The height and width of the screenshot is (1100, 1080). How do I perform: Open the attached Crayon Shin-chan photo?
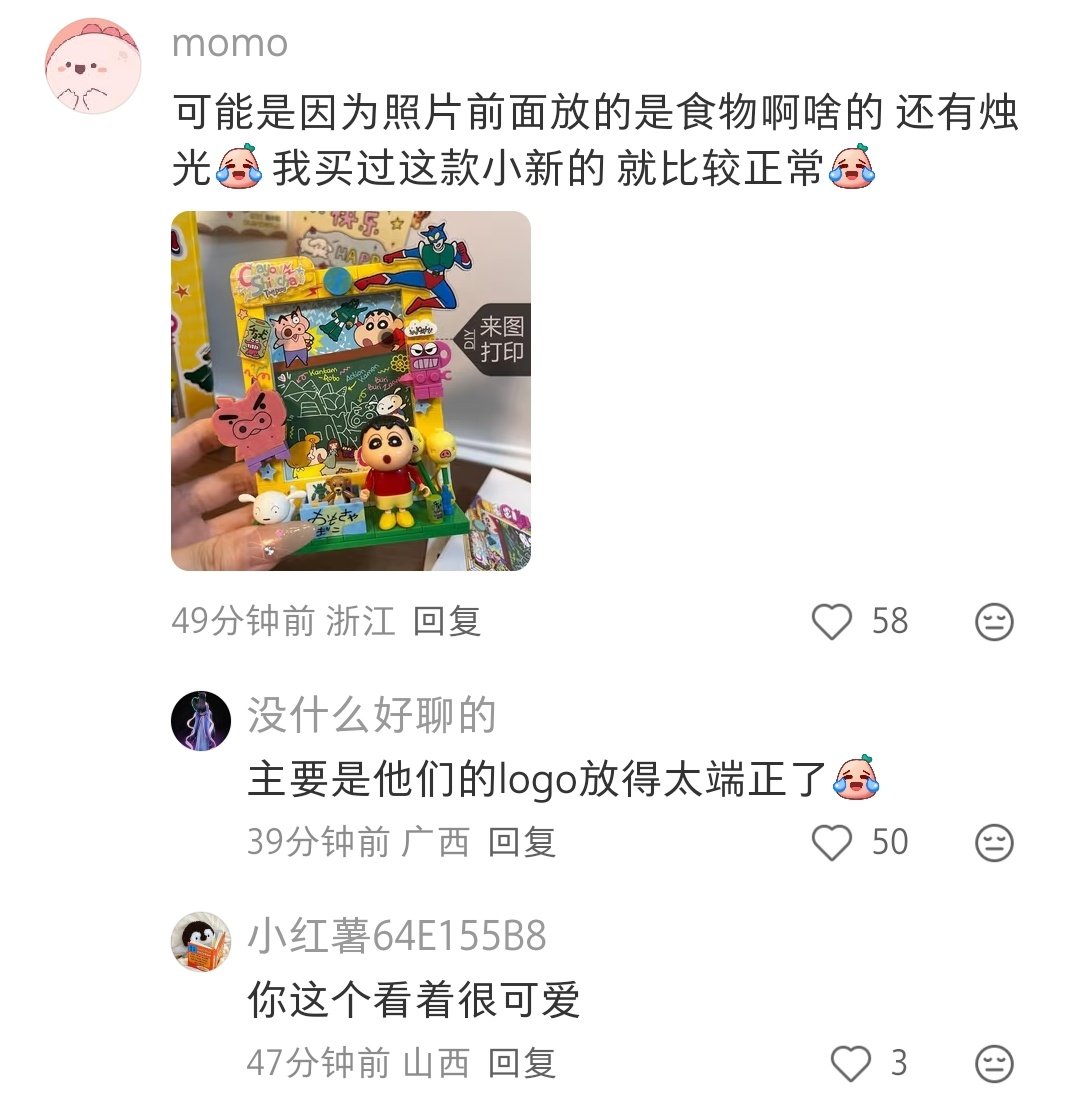(x=351, y=390)
